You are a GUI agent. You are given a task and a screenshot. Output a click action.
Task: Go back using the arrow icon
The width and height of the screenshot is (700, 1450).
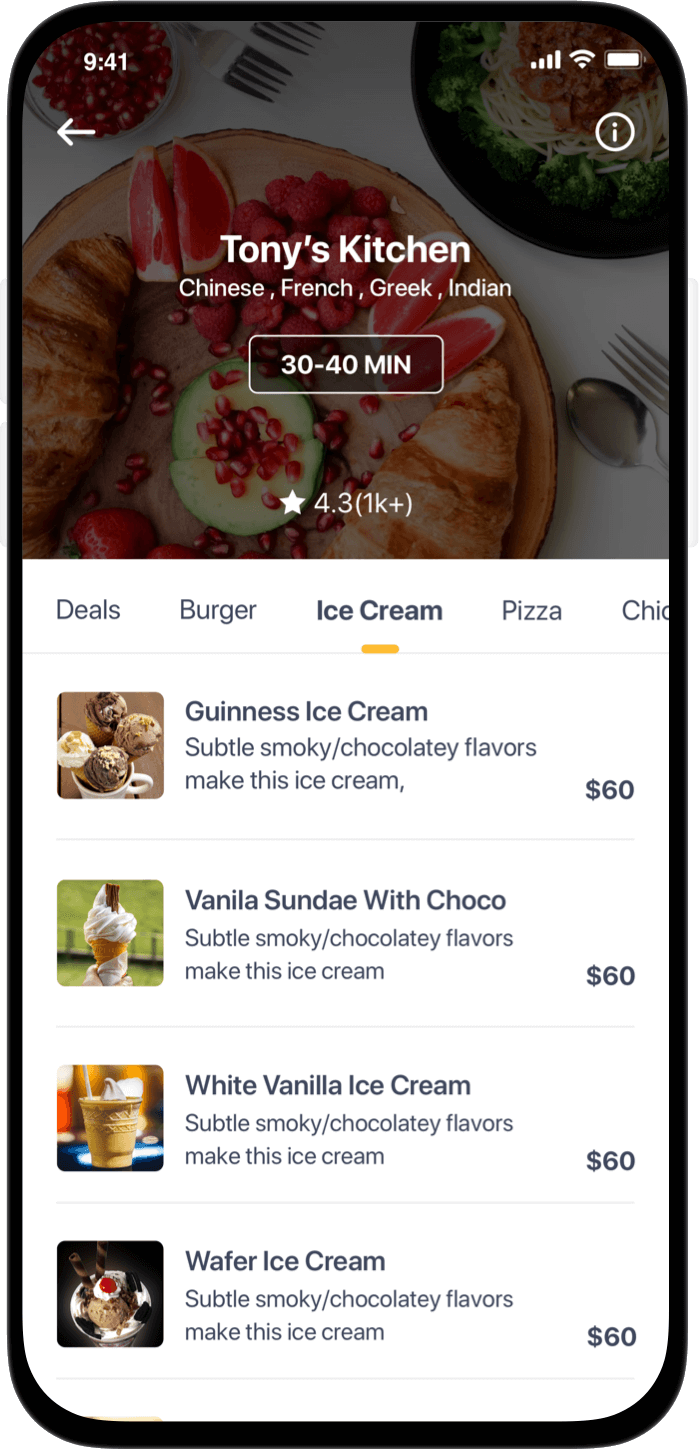[76, 131]
